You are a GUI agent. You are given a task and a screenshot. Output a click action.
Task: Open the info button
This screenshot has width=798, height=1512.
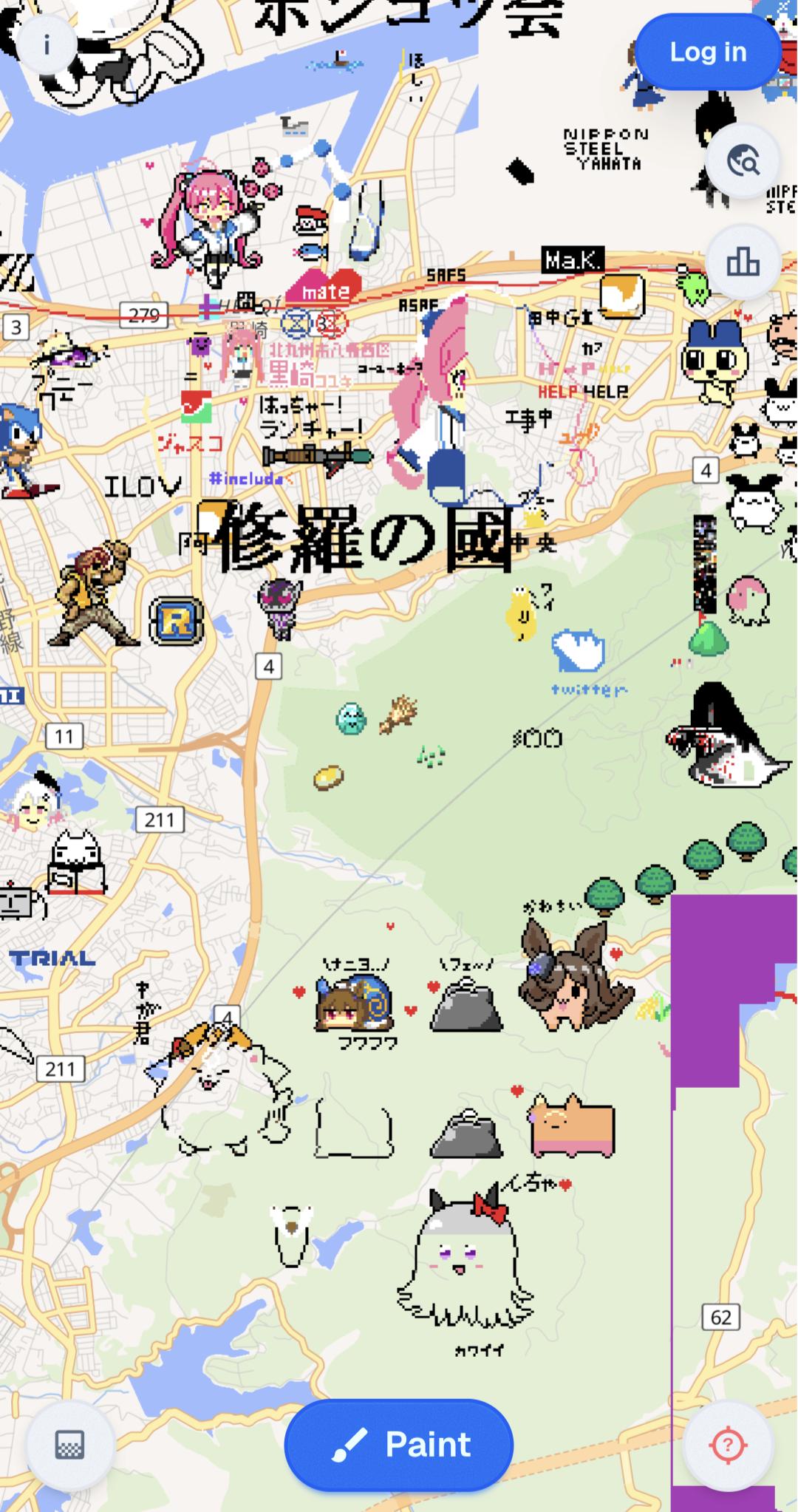tap(47, 46)
